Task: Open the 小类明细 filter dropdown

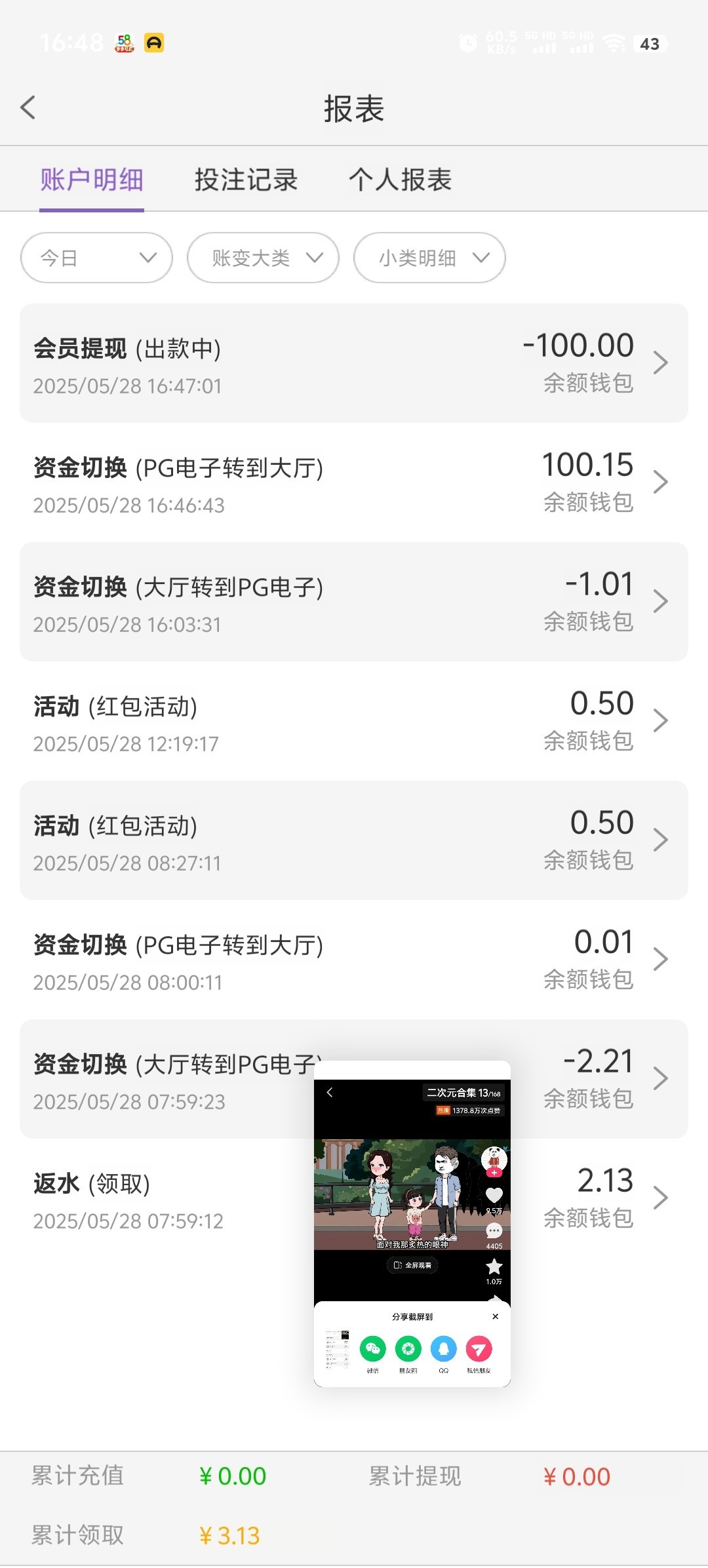Action: (x=429, y=258)
